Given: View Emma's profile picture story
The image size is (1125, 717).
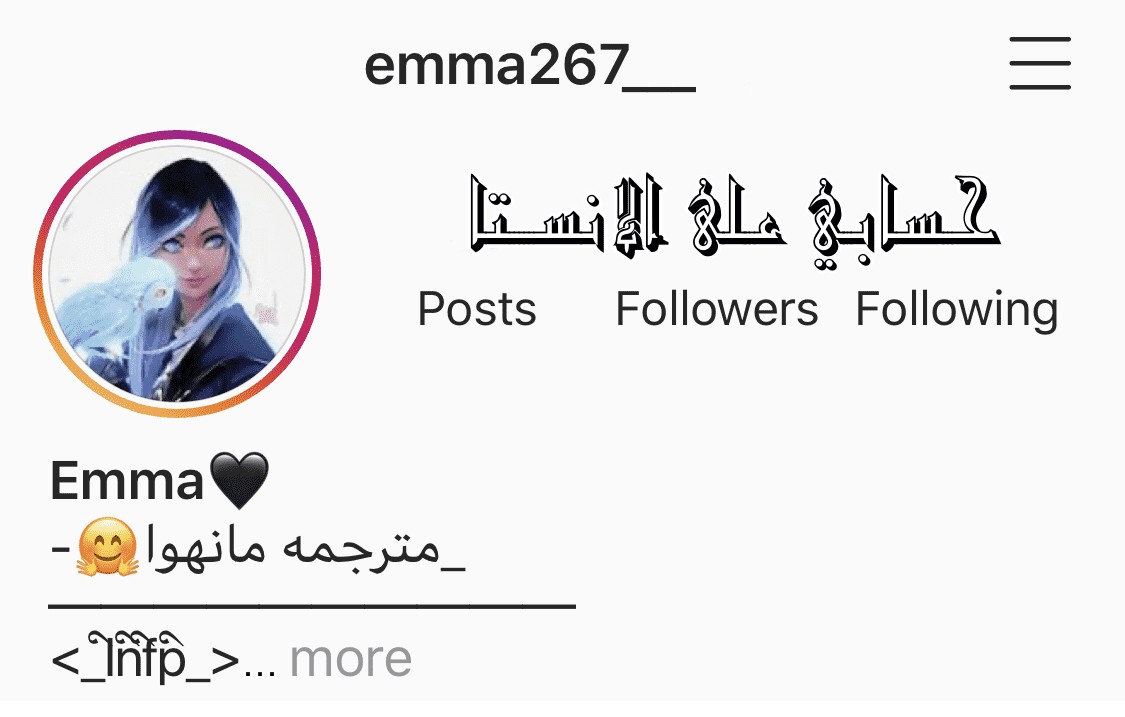Looking at the screenshot, I should click(x=177, y=274).
